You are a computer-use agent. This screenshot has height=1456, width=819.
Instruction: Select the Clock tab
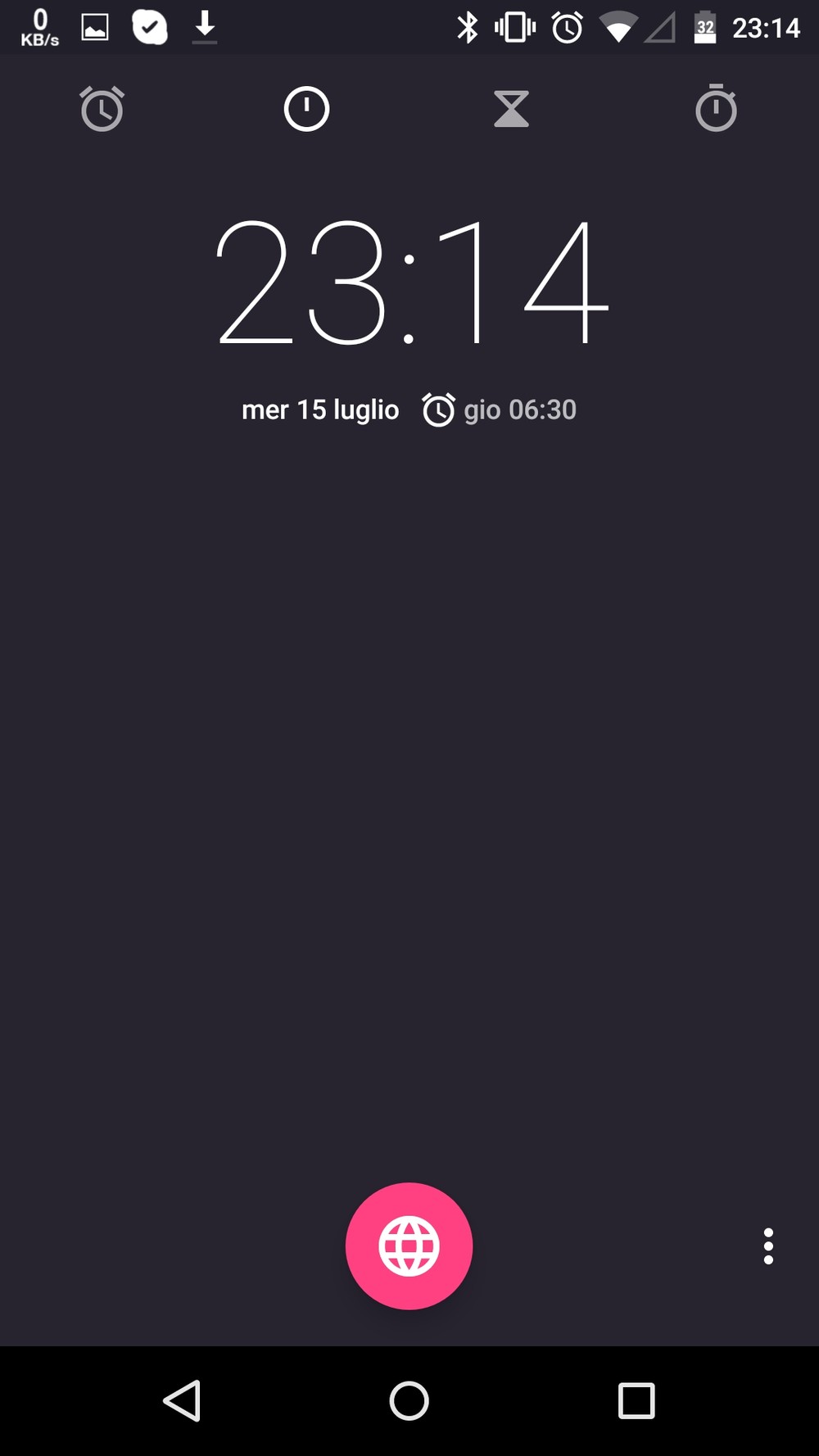pos(306,109)
